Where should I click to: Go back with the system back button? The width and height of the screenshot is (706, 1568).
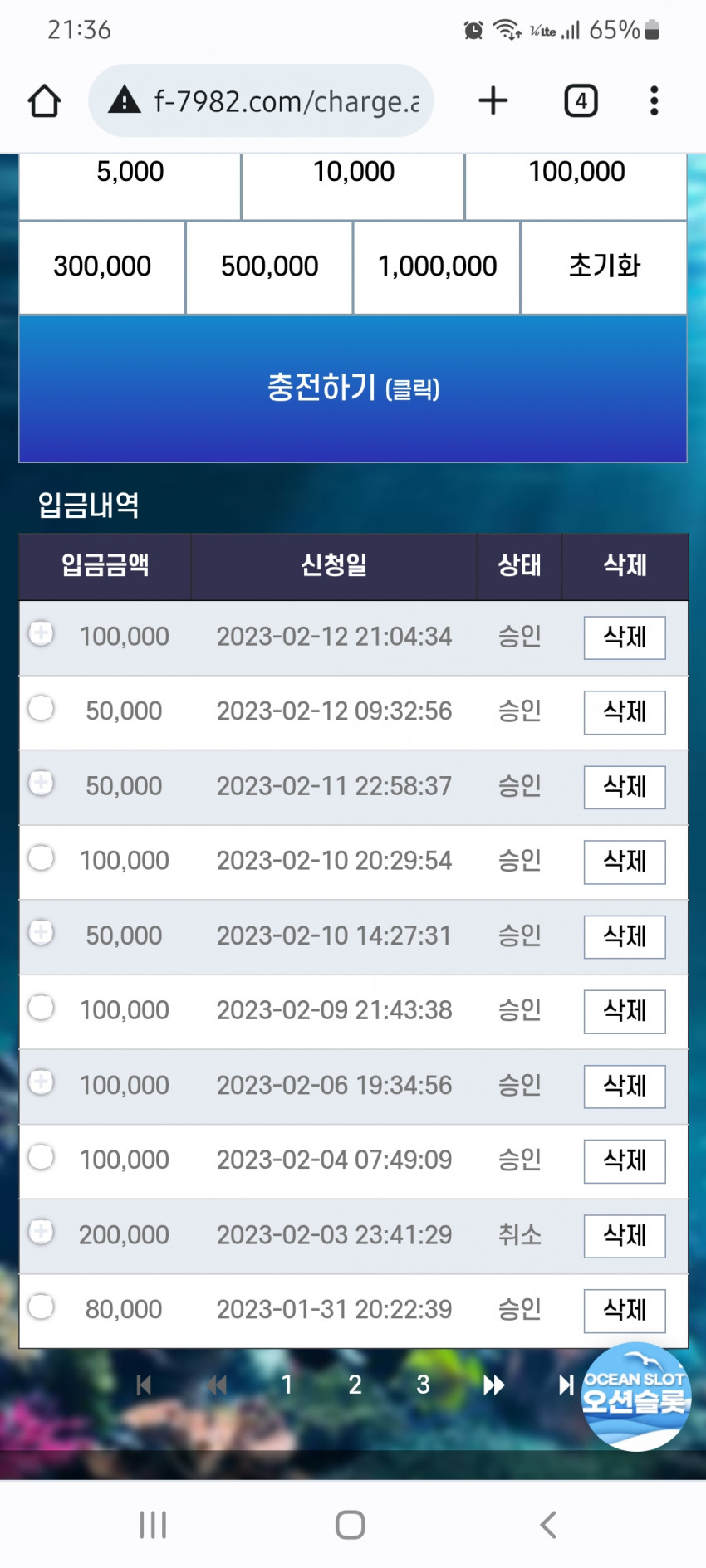(547, 1525)
